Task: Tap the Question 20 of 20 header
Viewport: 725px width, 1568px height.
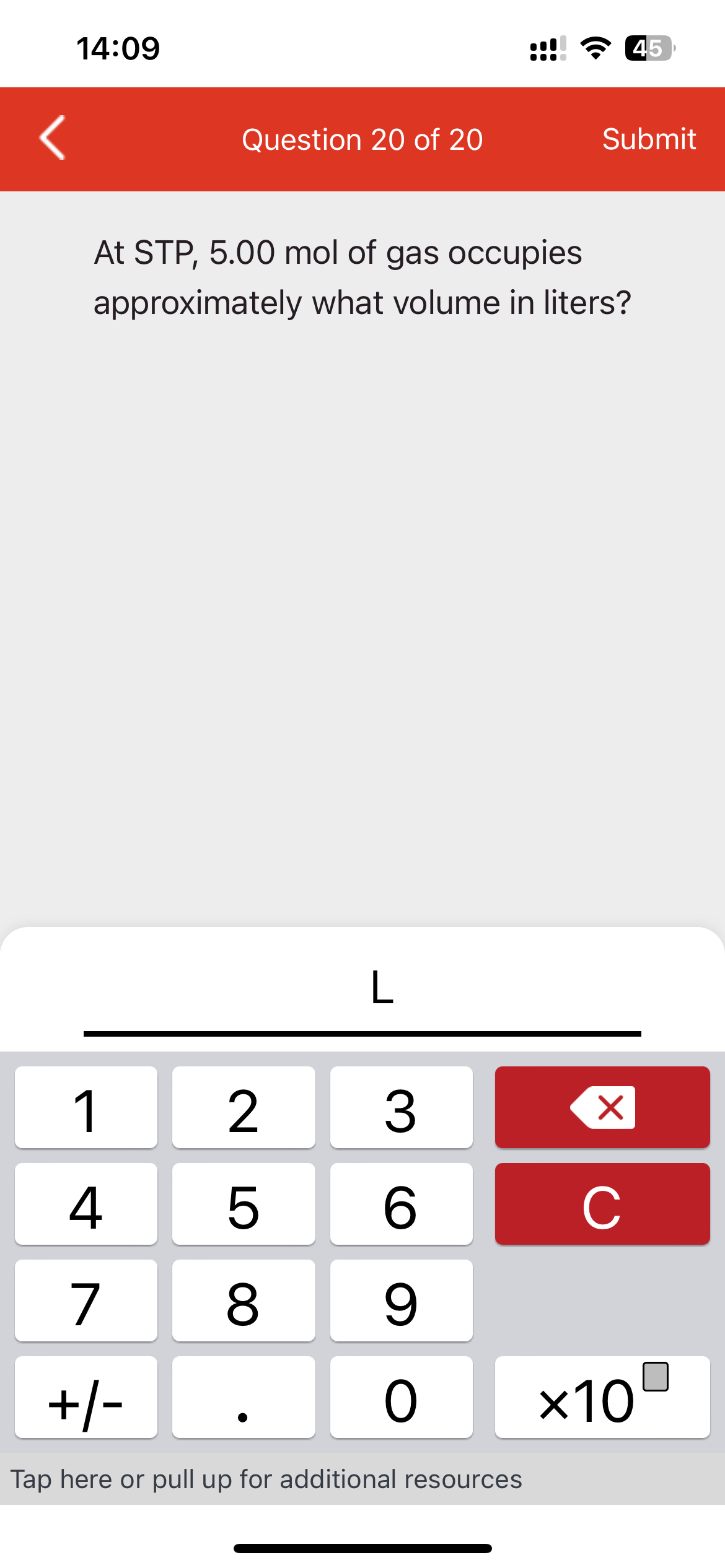Action: click(361, 139)
